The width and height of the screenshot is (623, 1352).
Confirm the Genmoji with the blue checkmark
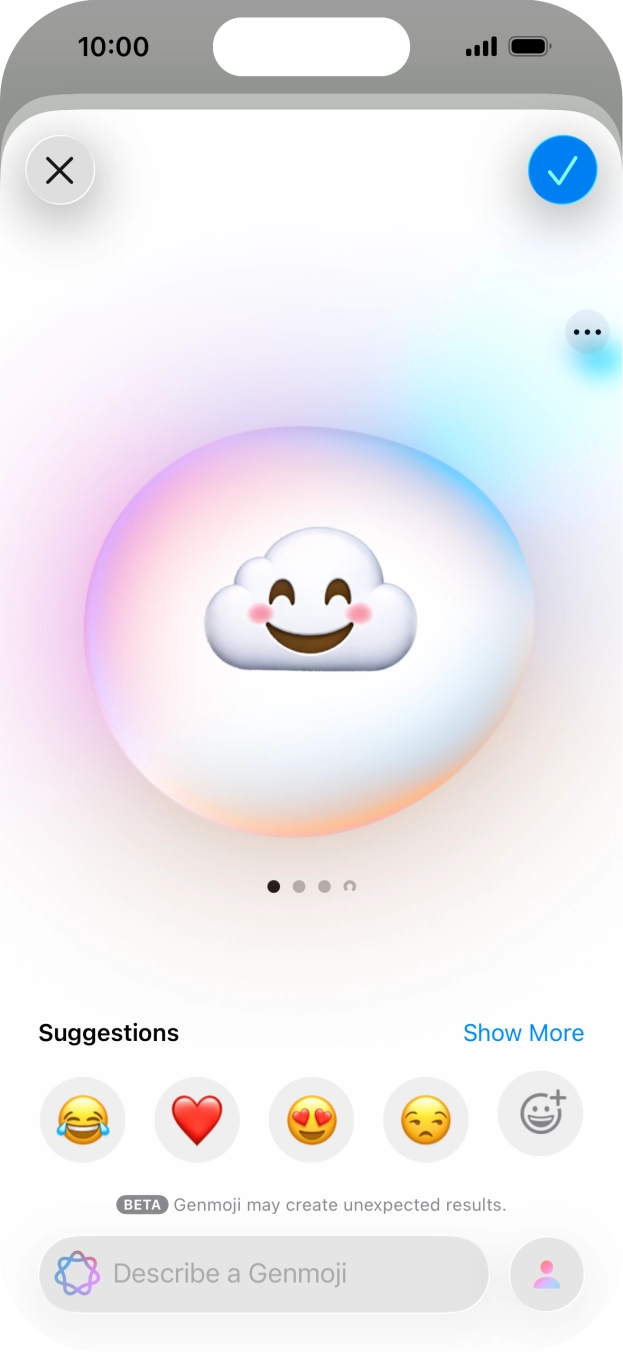(562, 170)
